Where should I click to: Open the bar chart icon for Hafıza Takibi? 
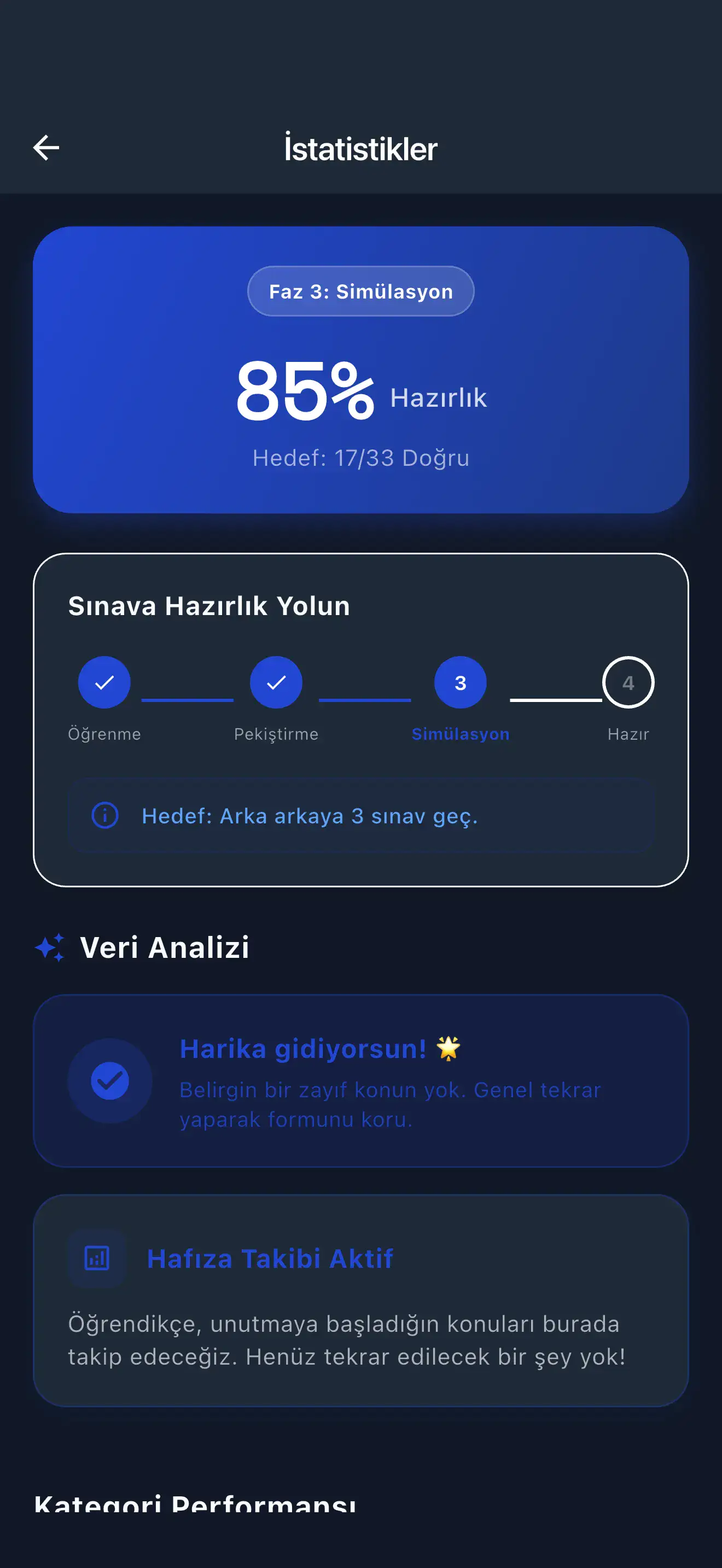pos(97,1258)
